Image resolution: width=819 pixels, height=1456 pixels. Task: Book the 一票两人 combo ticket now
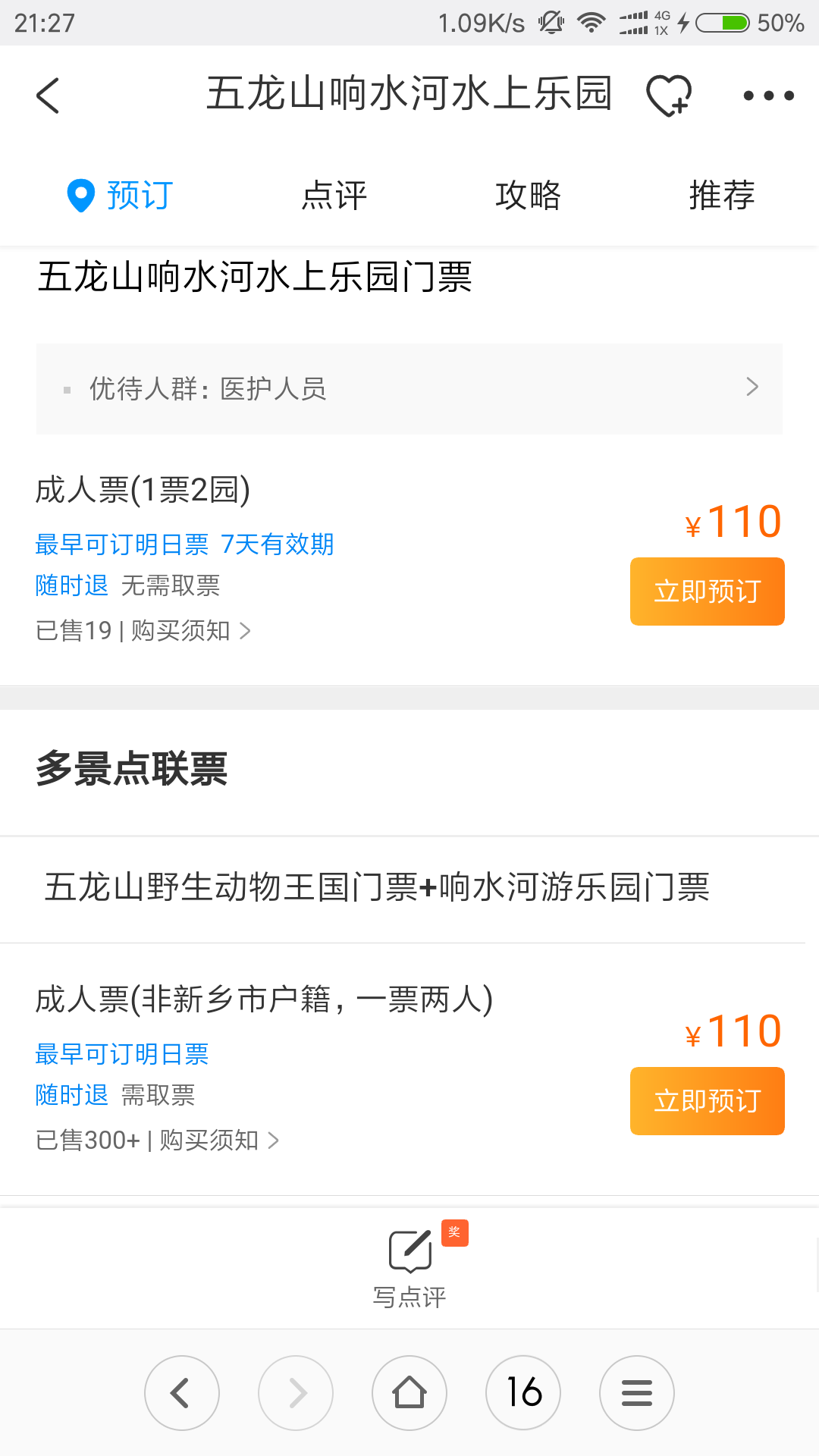[x=708, y=1101]
